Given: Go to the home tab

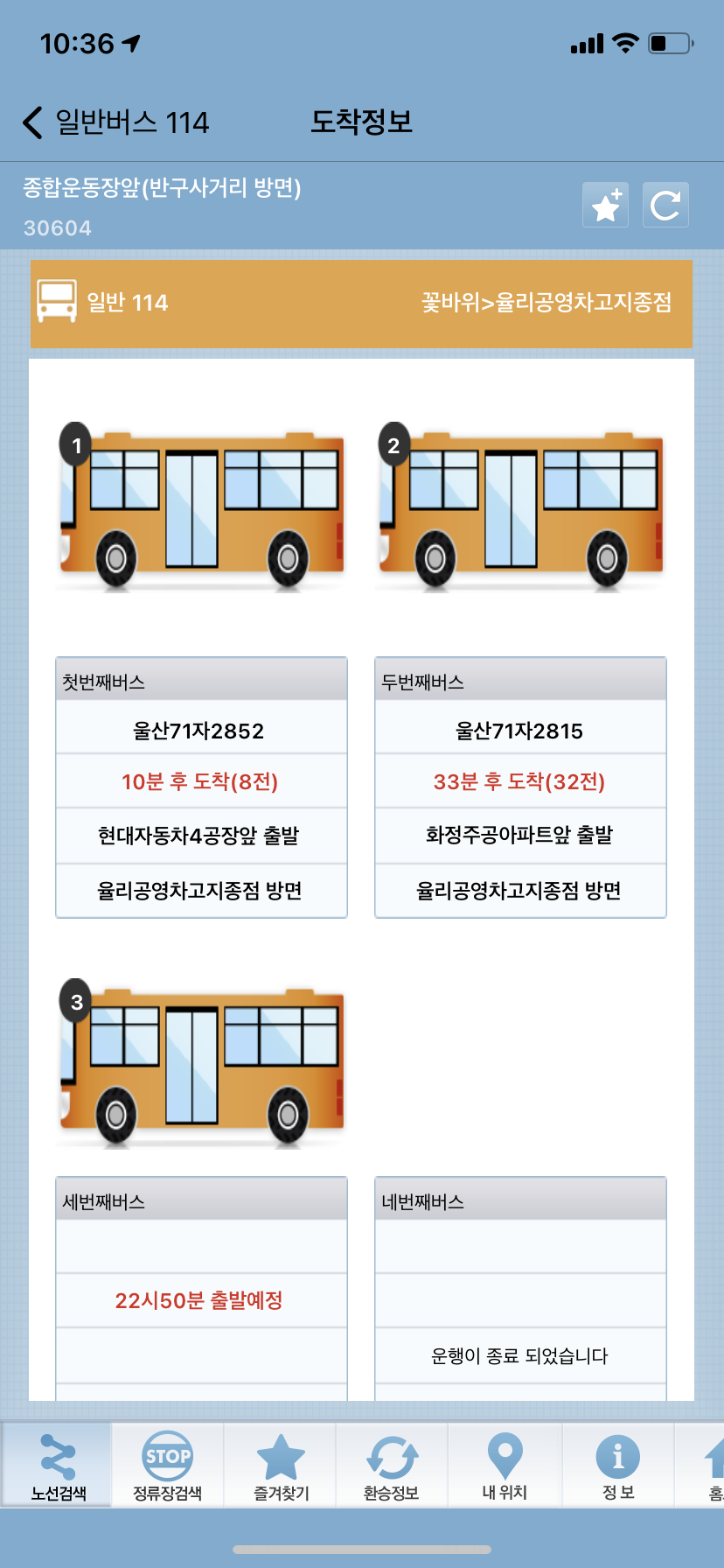Looking at the screenshot, I should tap(712, 1465).
